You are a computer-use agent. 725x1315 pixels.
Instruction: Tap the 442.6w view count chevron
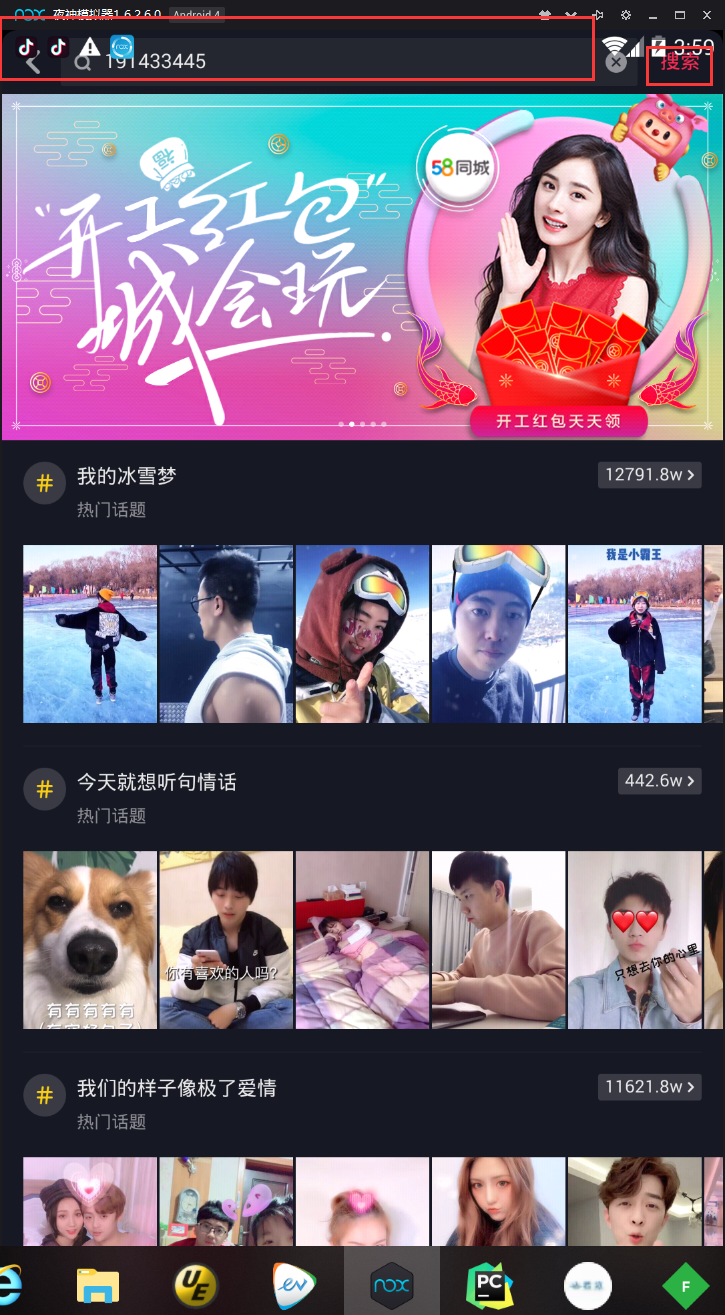pos(659,781)
